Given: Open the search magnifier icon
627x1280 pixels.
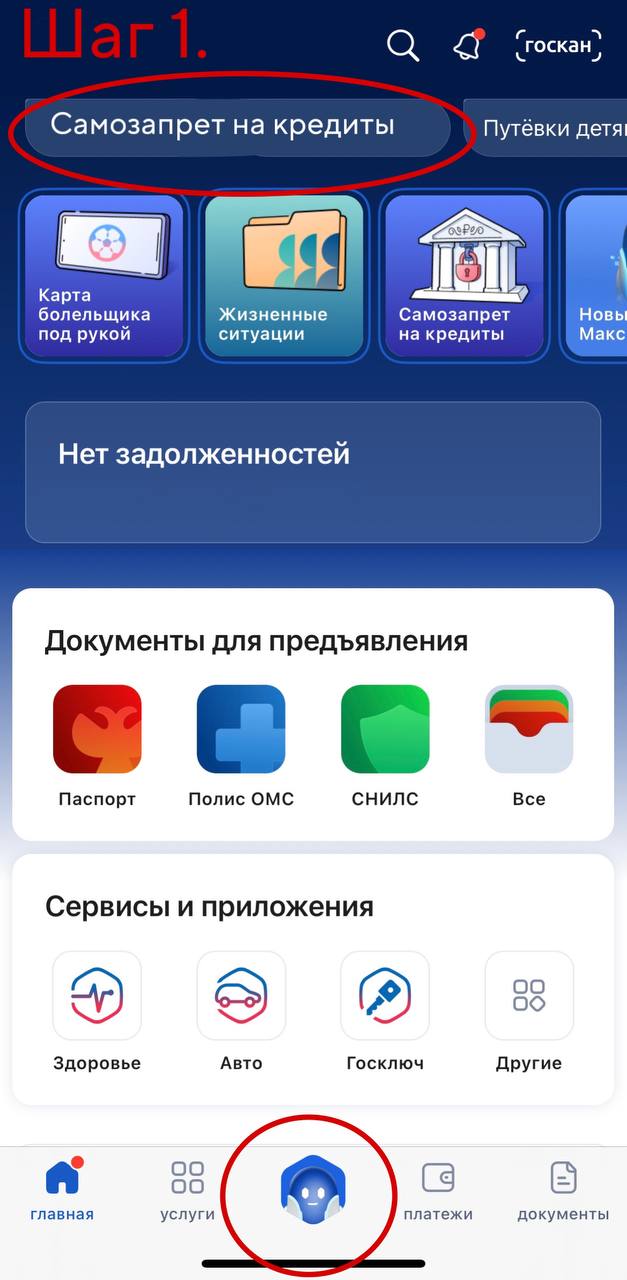Looking at the screenshot, I should (403, 45).
